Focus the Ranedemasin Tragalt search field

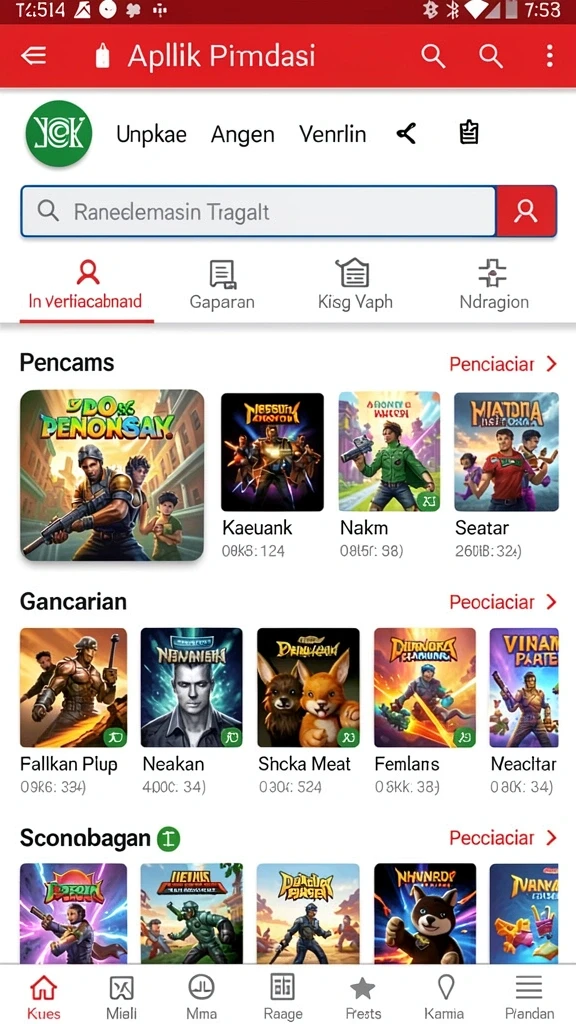point(259,211)
